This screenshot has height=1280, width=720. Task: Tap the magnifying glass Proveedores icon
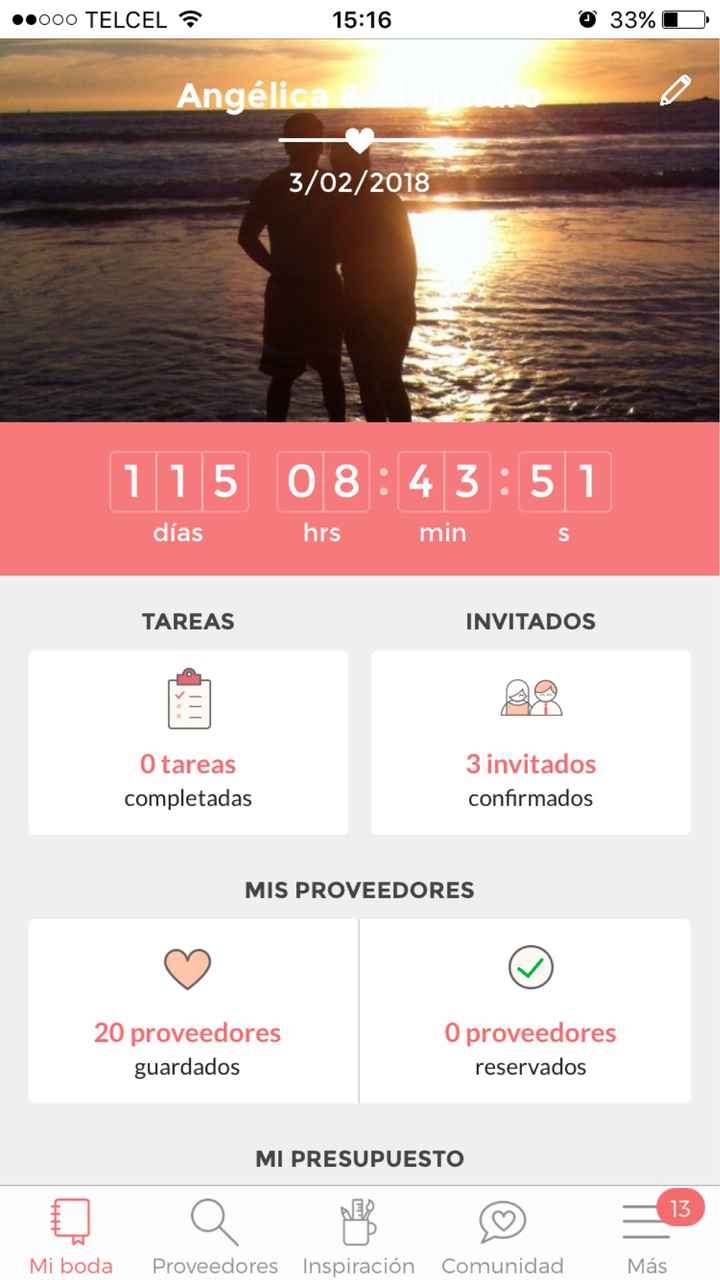(213, 1220)
